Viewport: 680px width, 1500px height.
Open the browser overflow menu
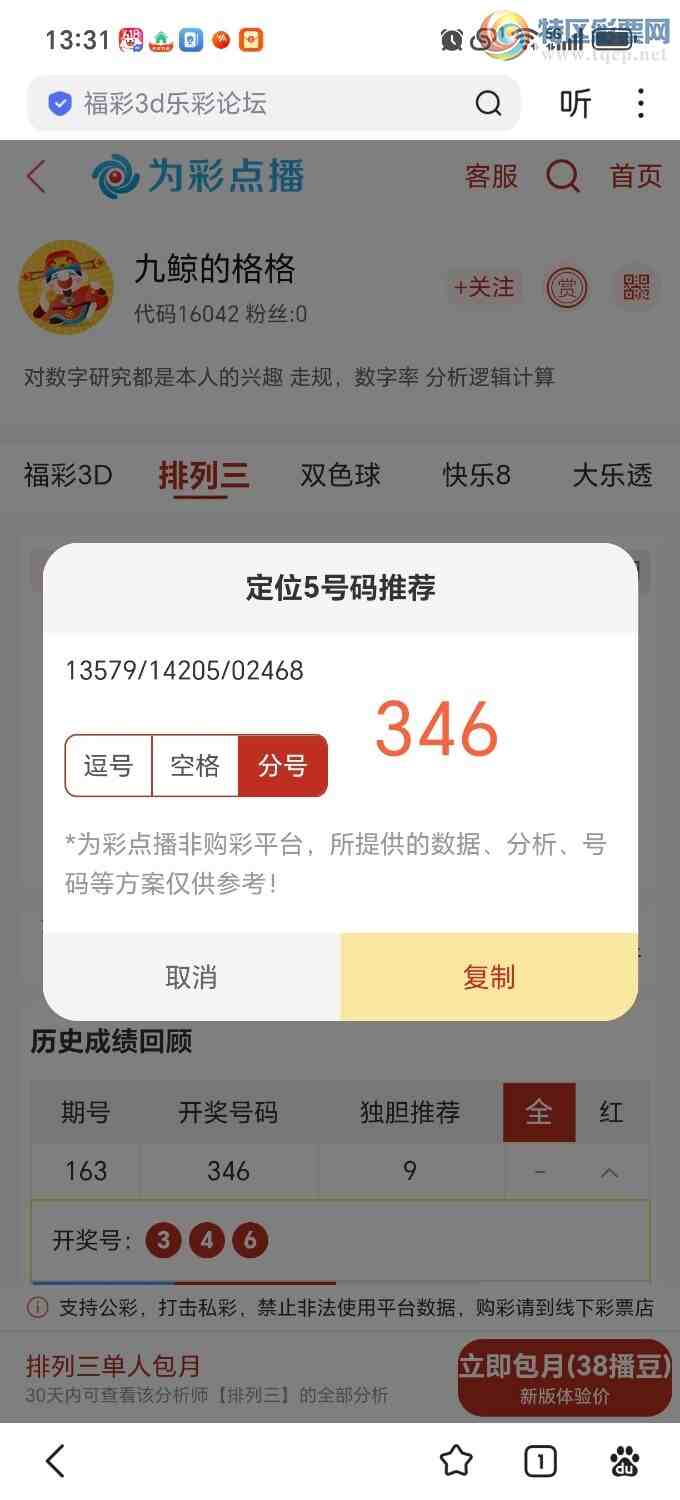click(x=641, y=103)
